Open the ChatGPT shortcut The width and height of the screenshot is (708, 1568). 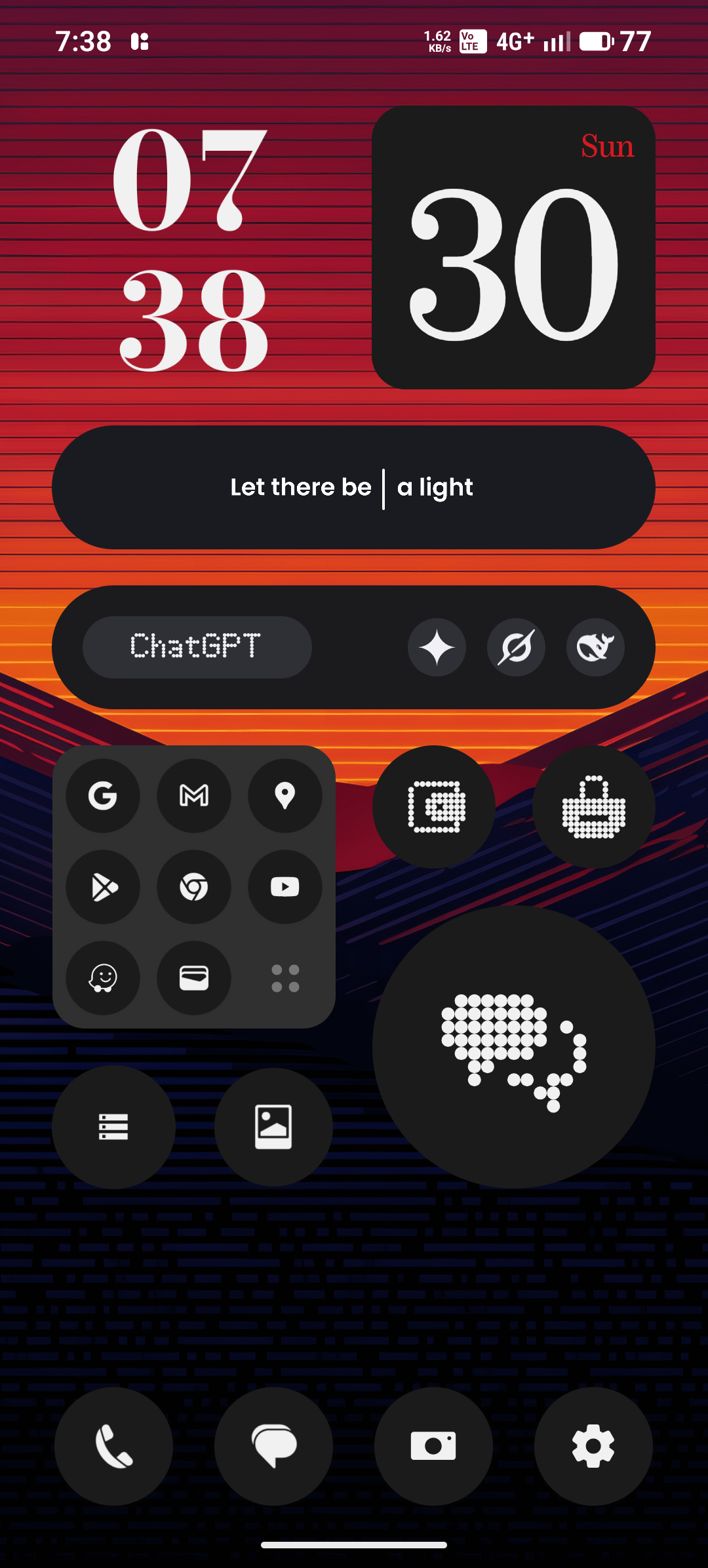pyautogui.click(x=197, y=647)
